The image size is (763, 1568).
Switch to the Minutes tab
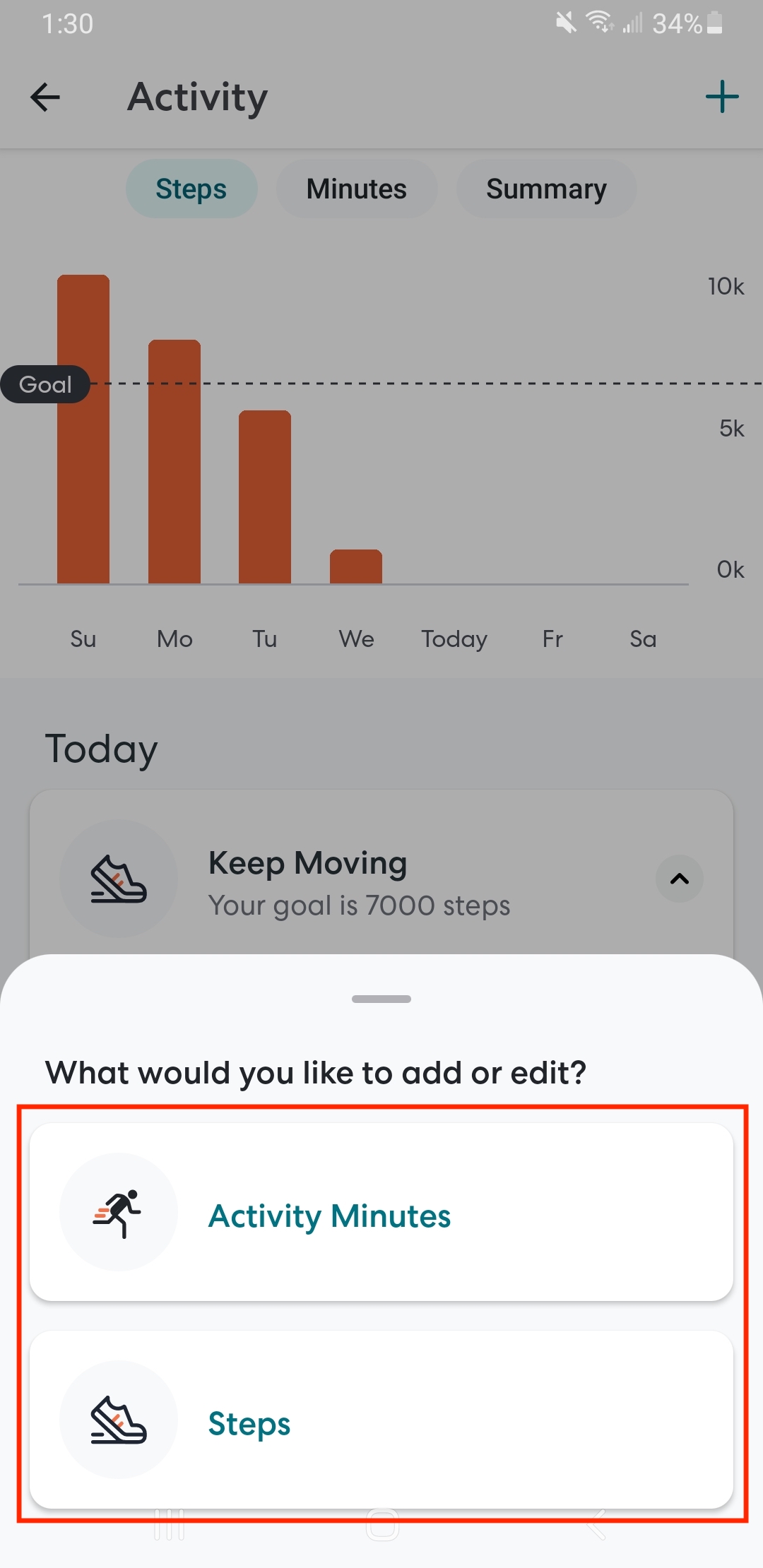click(356, 189)
